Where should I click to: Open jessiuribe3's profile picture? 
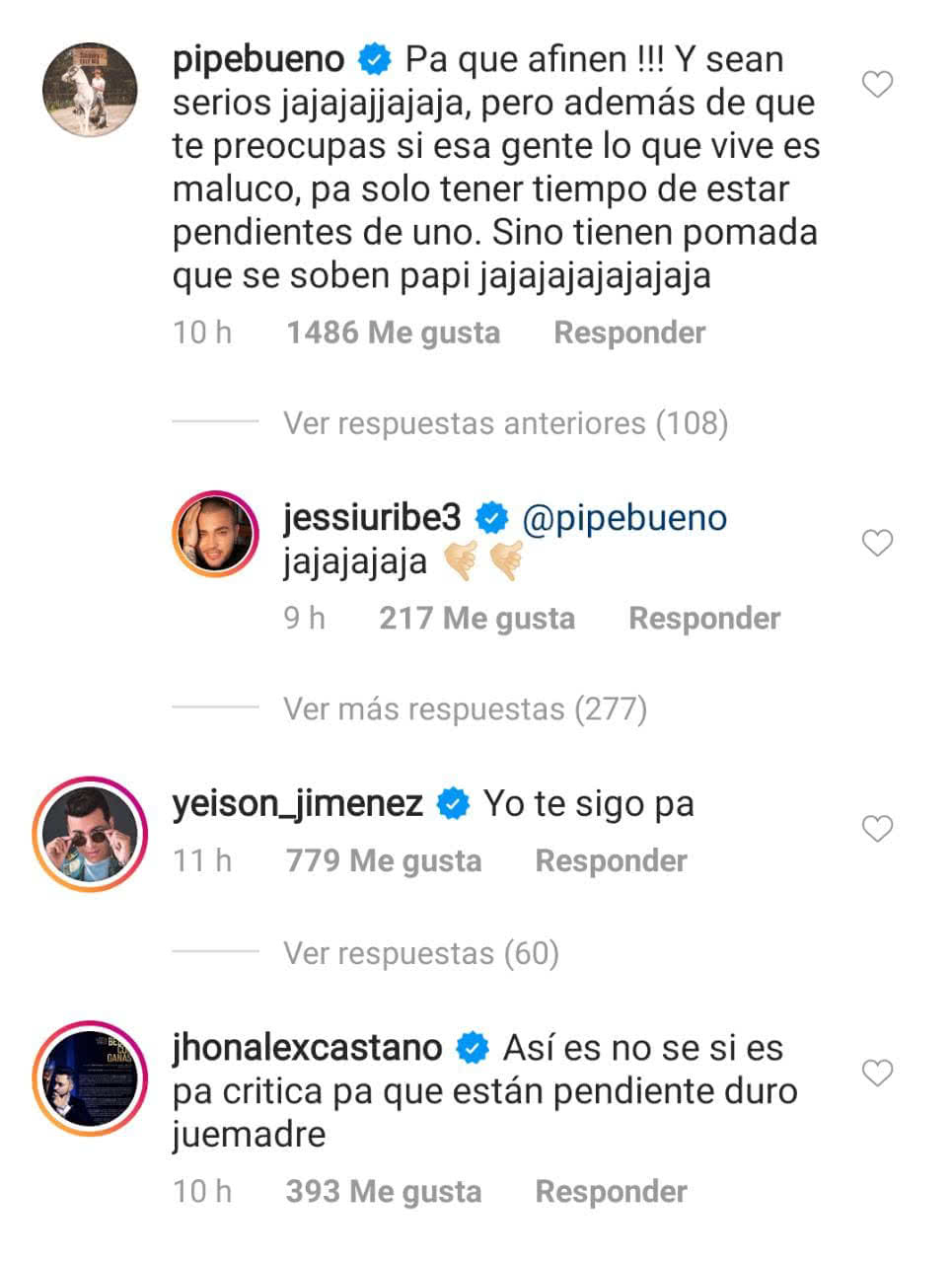tap(215, 534)
